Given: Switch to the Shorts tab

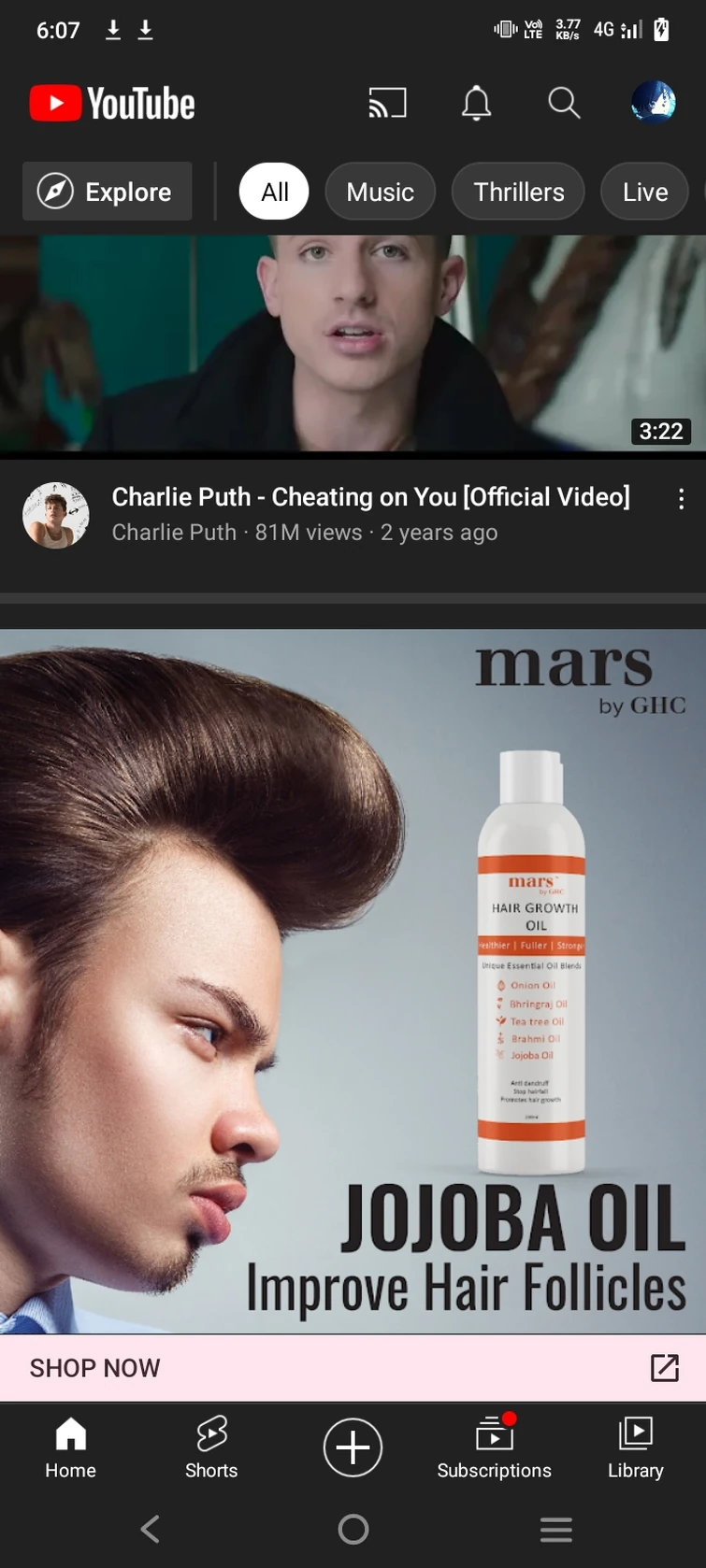Looking at the screenshot, I should 211,1447.
